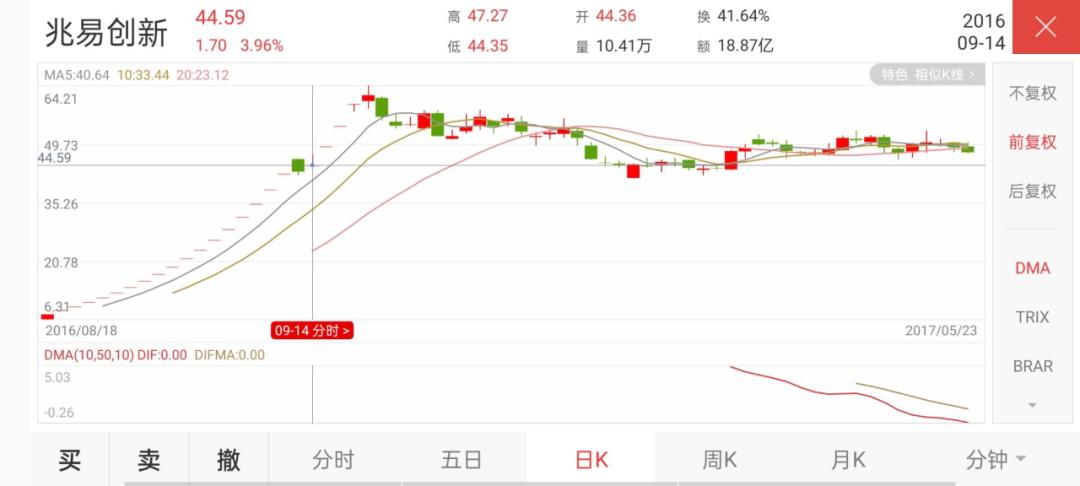Switch to the 周K chart tab
Screen dimensions: 1080x486
[719, 460]
